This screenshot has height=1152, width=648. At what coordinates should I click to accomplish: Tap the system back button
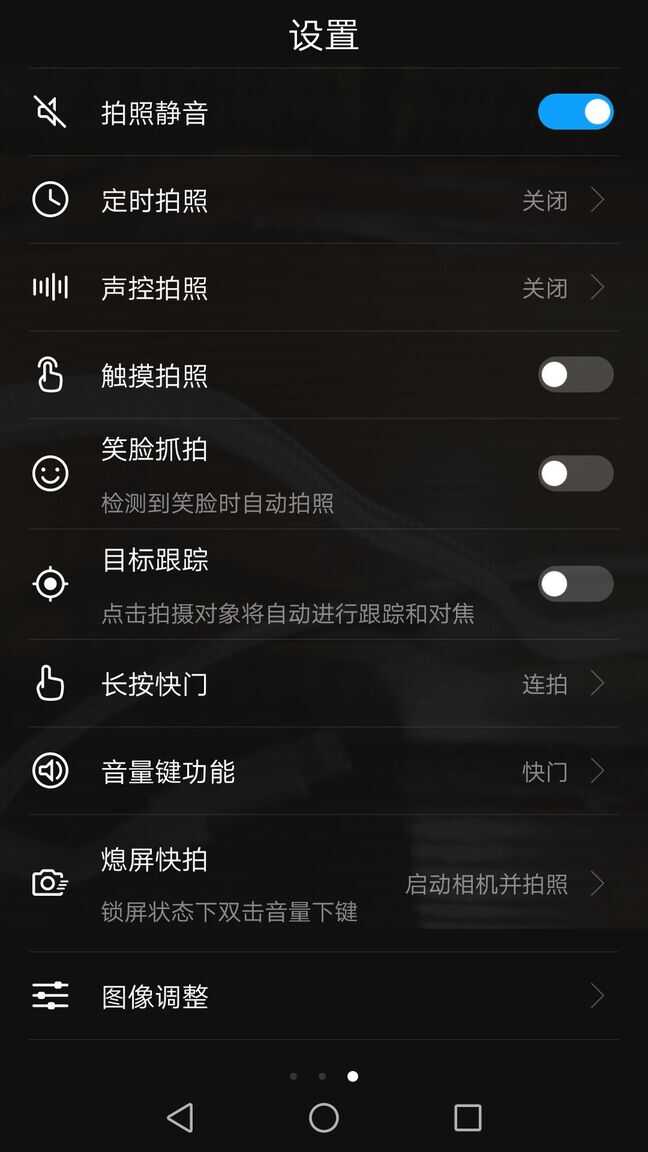point(180,1117)
